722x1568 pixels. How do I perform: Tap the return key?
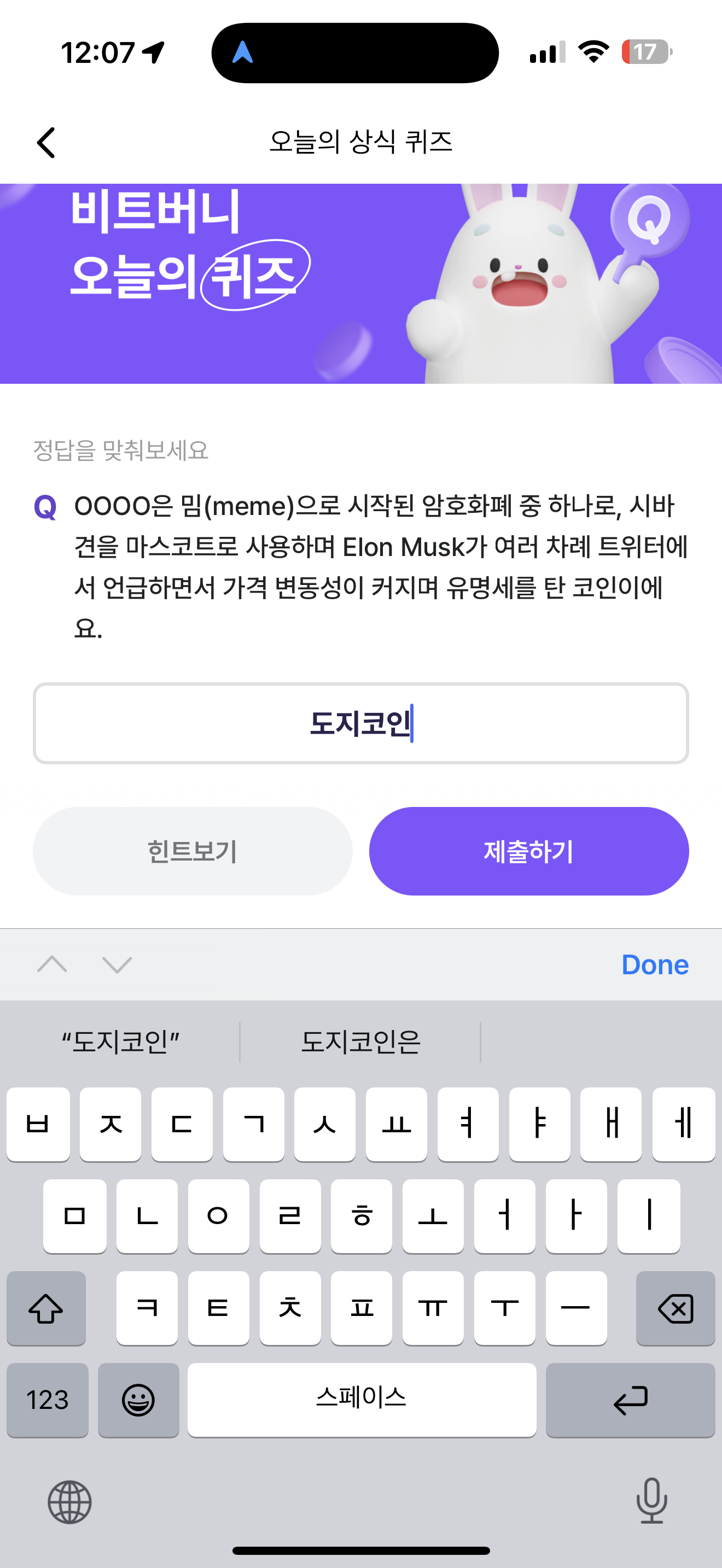tap(630, 1400)
